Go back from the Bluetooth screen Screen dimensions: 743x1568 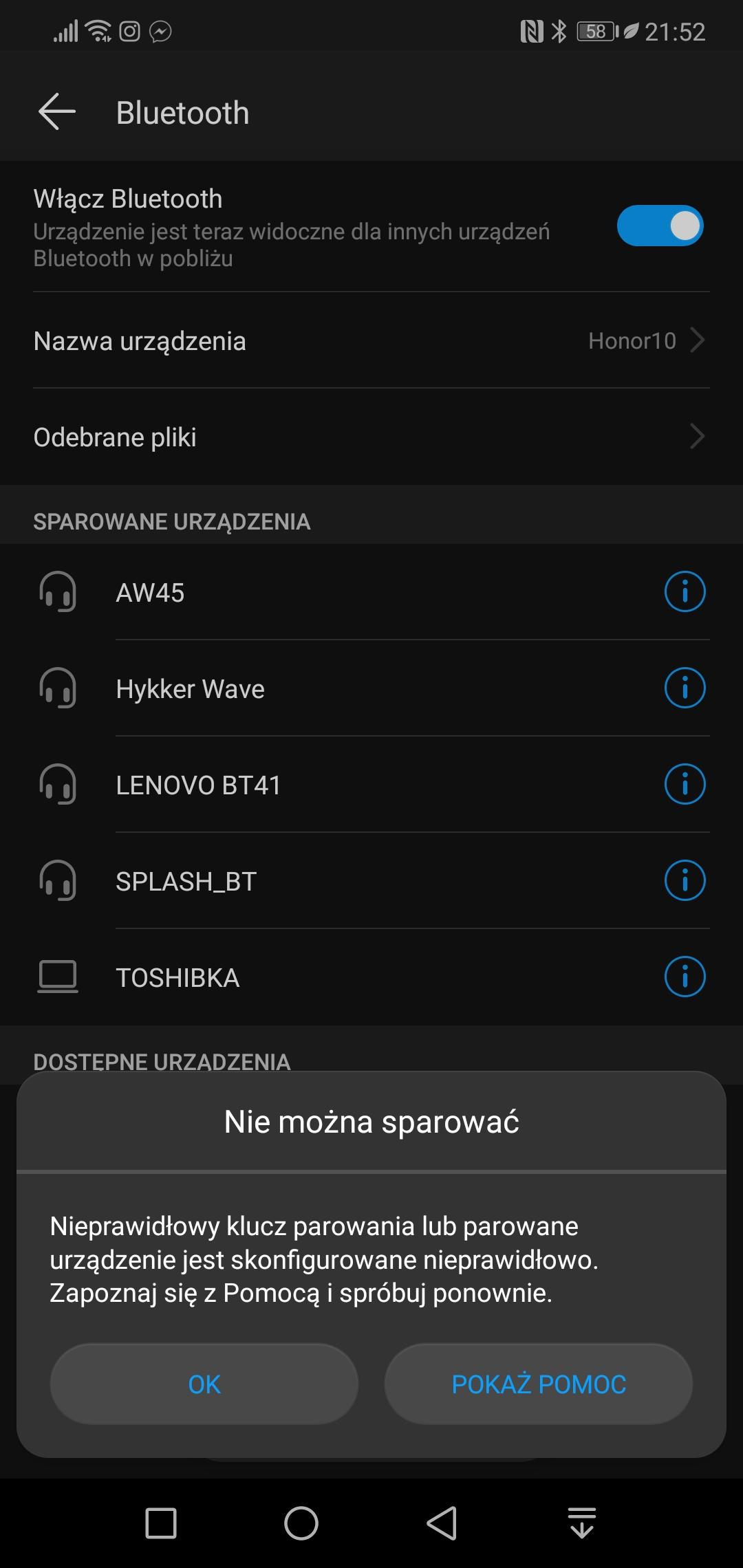[56, 112]
